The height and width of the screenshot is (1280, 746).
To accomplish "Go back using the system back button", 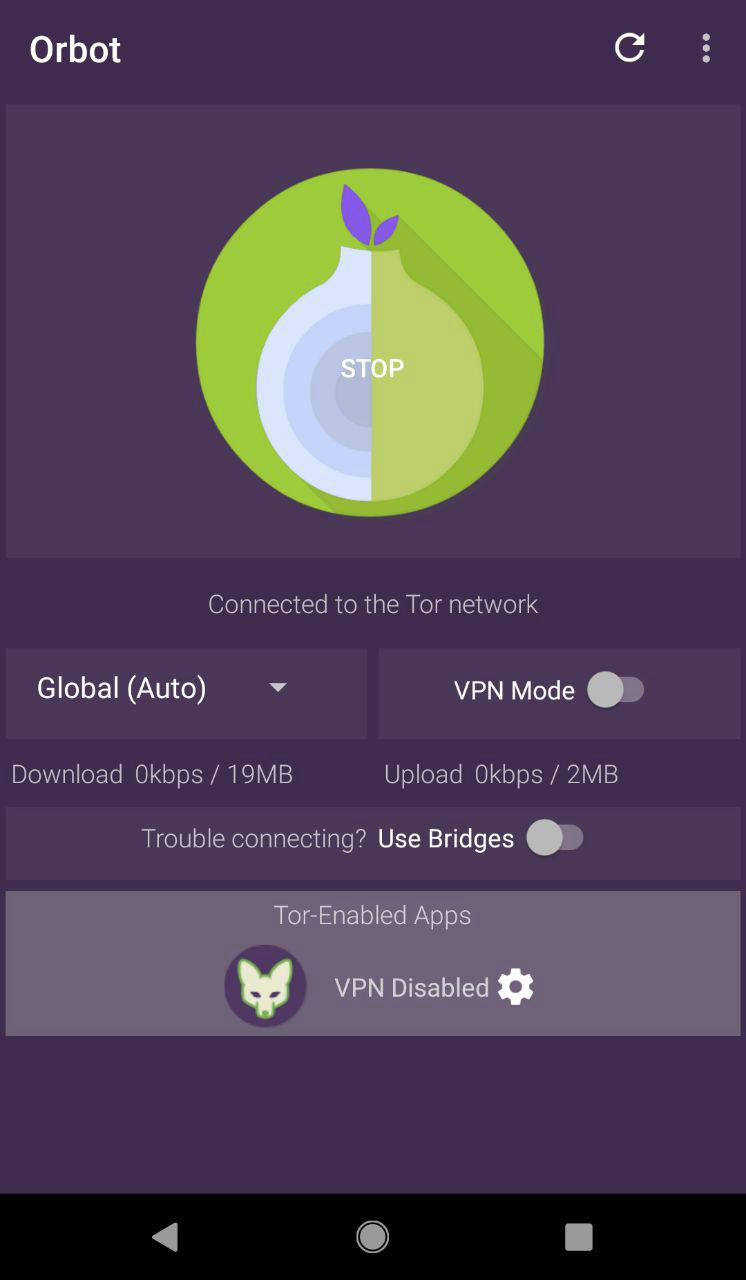I will [x=165, y=1237].
